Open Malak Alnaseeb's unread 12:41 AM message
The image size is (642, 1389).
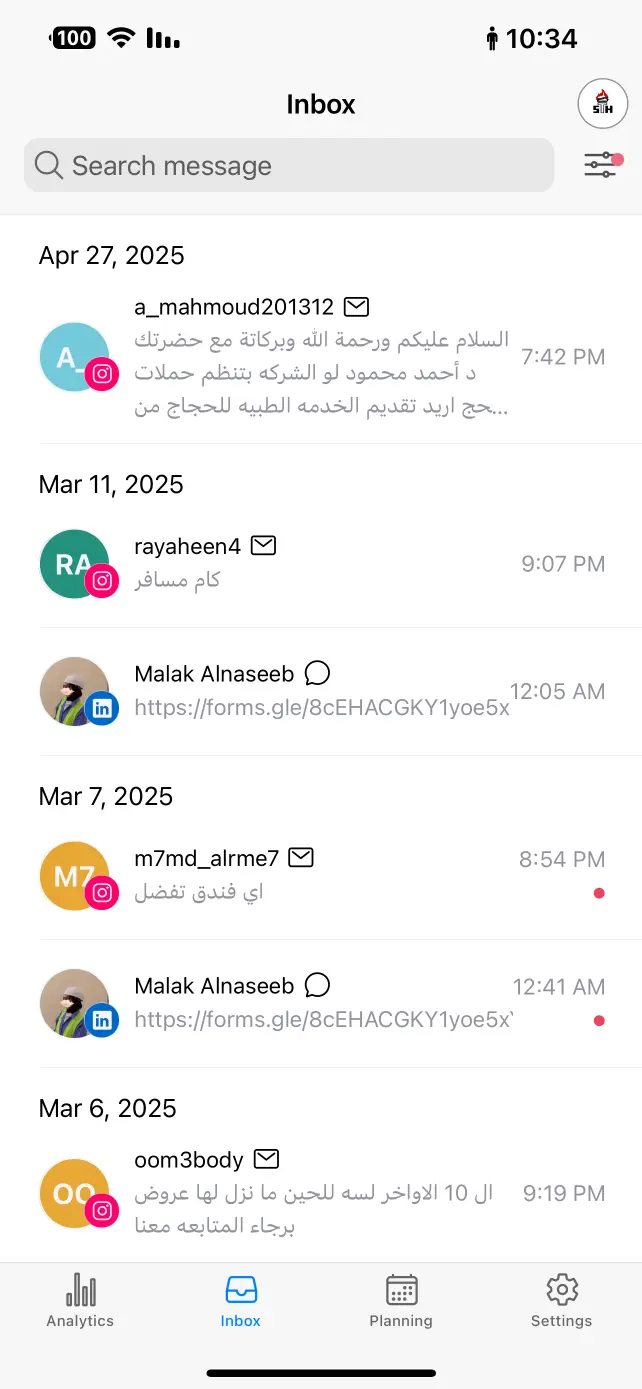pyautogui.click(x=321, y=1004)
